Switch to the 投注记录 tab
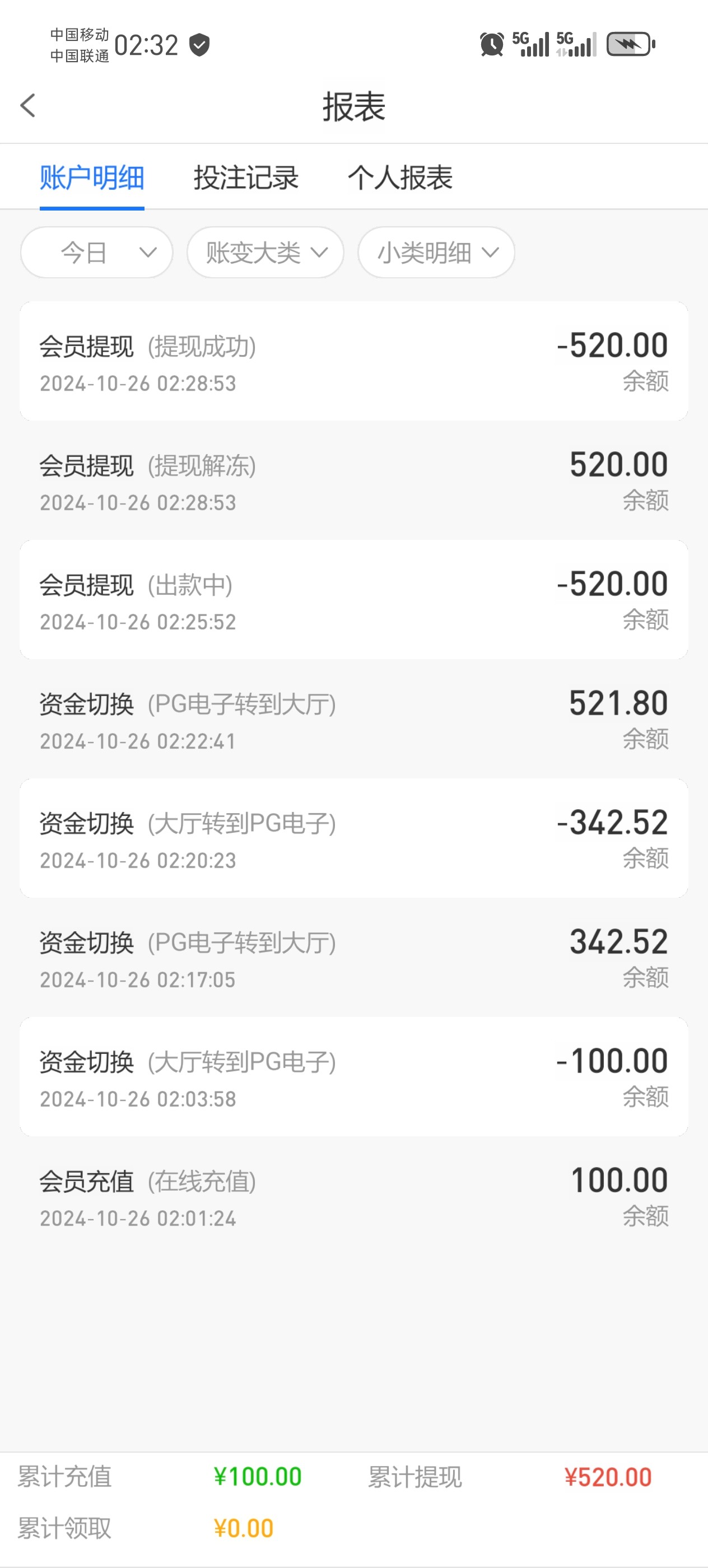The image size is (708, 1568). 246,178
